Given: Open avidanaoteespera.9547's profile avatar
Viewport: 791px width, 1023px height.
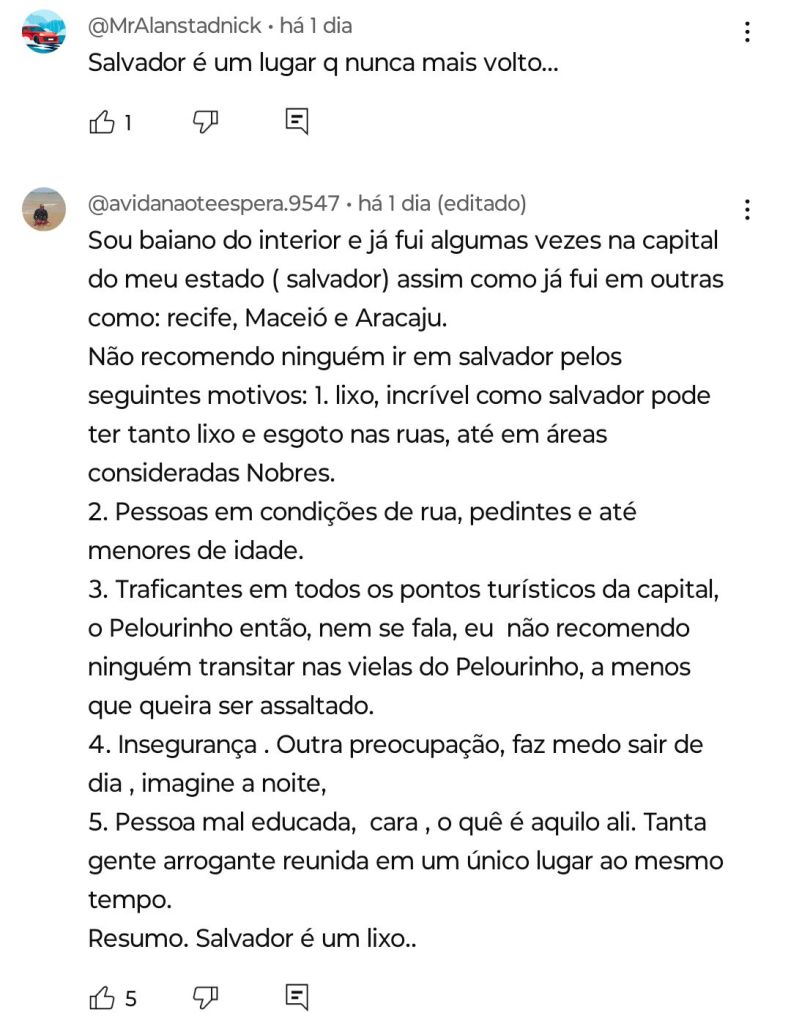Looking at the screenshot, I should pyautogui.click(x=43, y=209).
